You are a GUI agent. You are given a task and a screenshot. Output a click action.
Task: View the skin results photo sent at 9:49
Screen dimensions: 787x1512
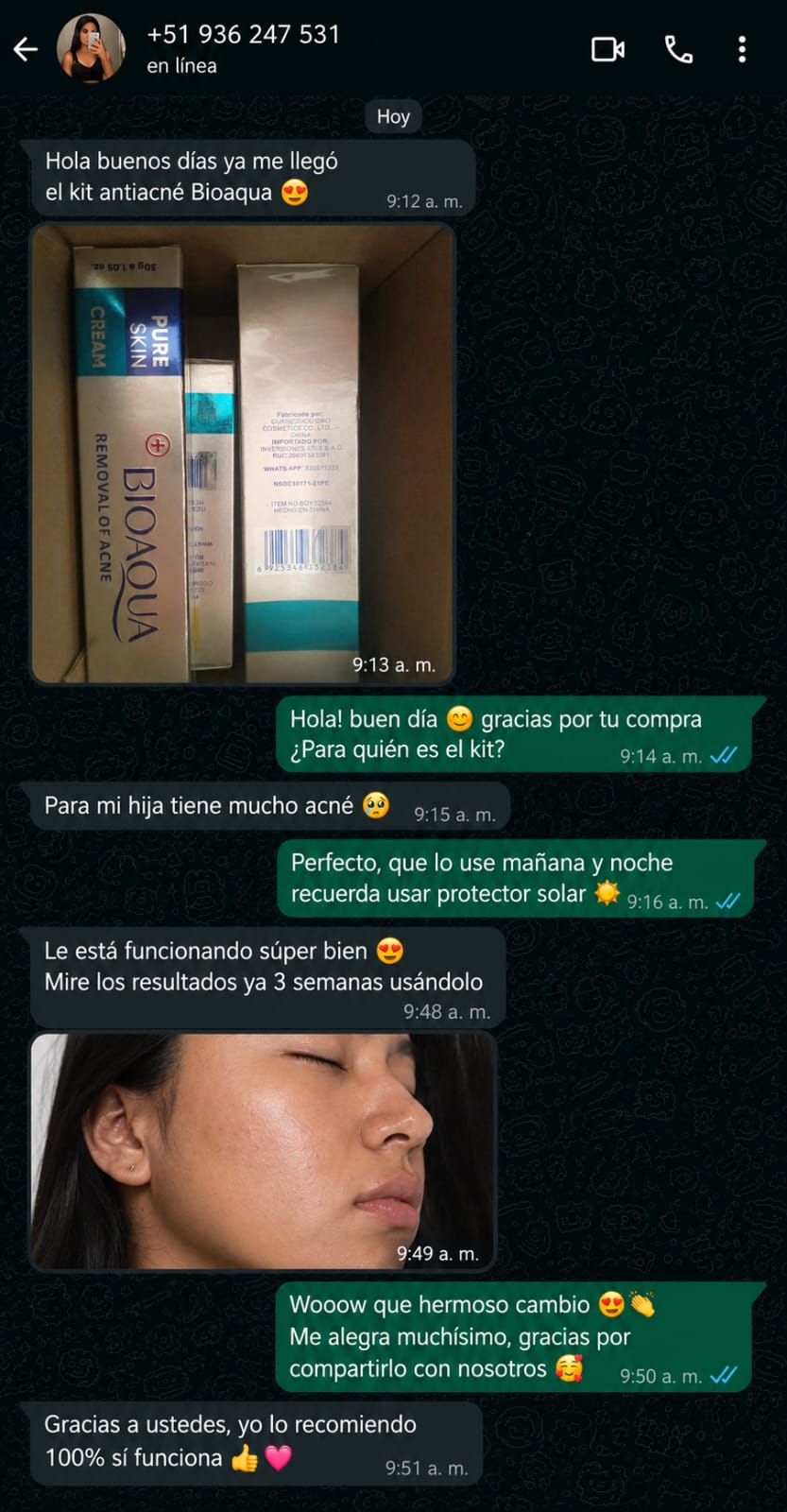pyautogui.click(x=264, y=1151)
